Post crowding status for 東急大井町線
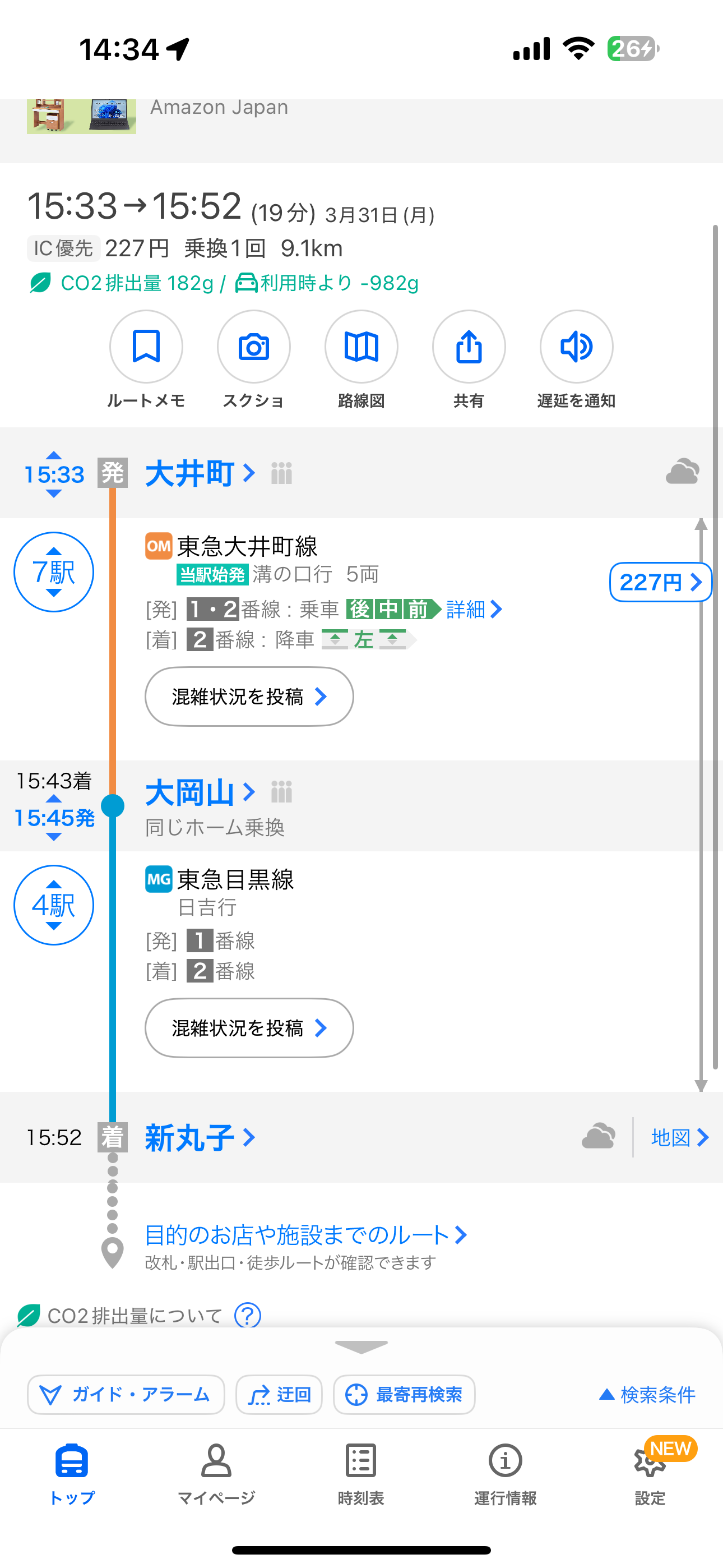This screenshot has width=723, height=1568. pos(249,697)
